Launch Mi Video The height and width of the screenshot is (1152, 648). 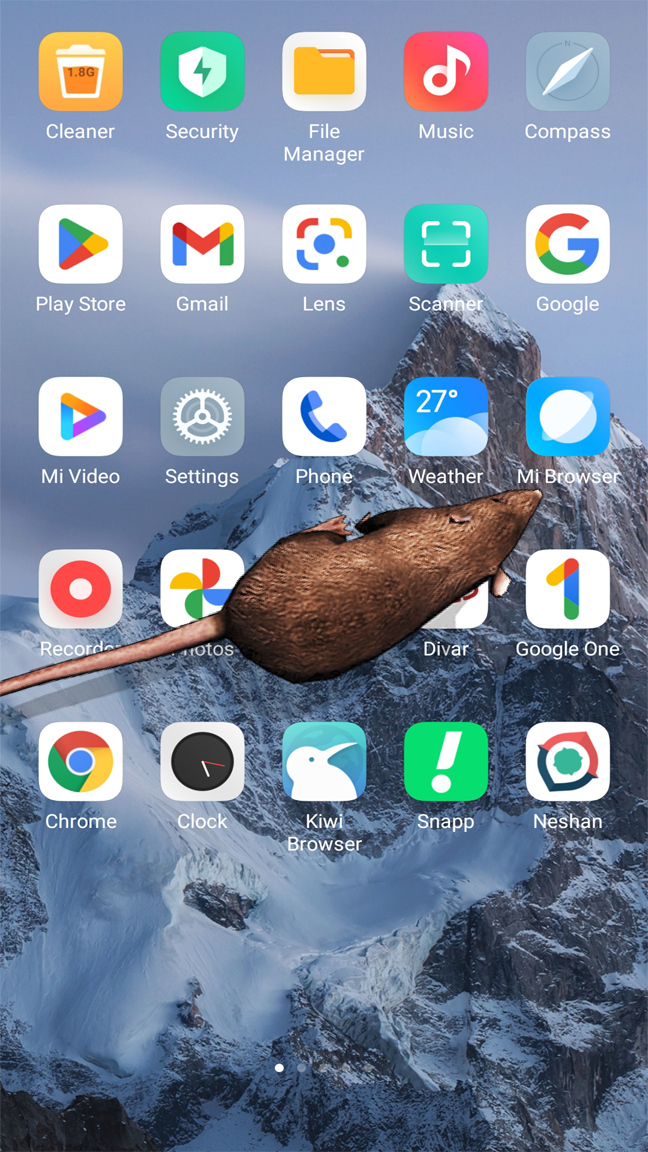coord(80,417)
